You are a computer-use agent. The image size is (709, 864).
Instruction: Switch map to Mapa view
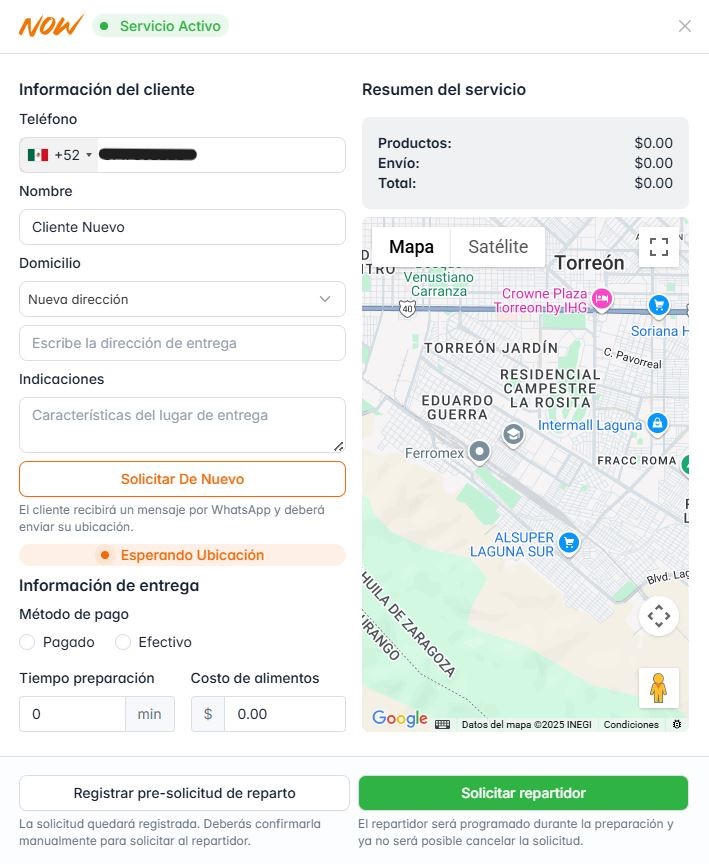(x=411, y=247)
